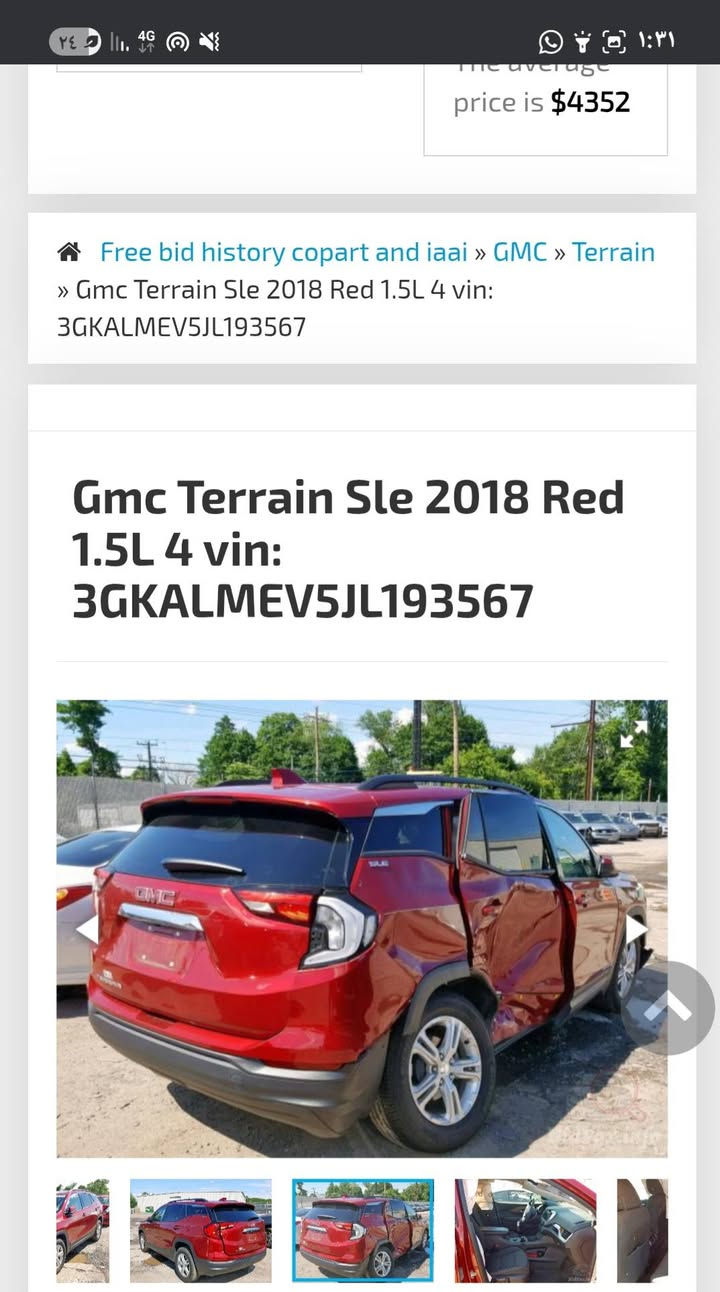Open the Terrain breadcrumb link
The width and height of the screenshot is (720, 1292).
coord(613,252)
